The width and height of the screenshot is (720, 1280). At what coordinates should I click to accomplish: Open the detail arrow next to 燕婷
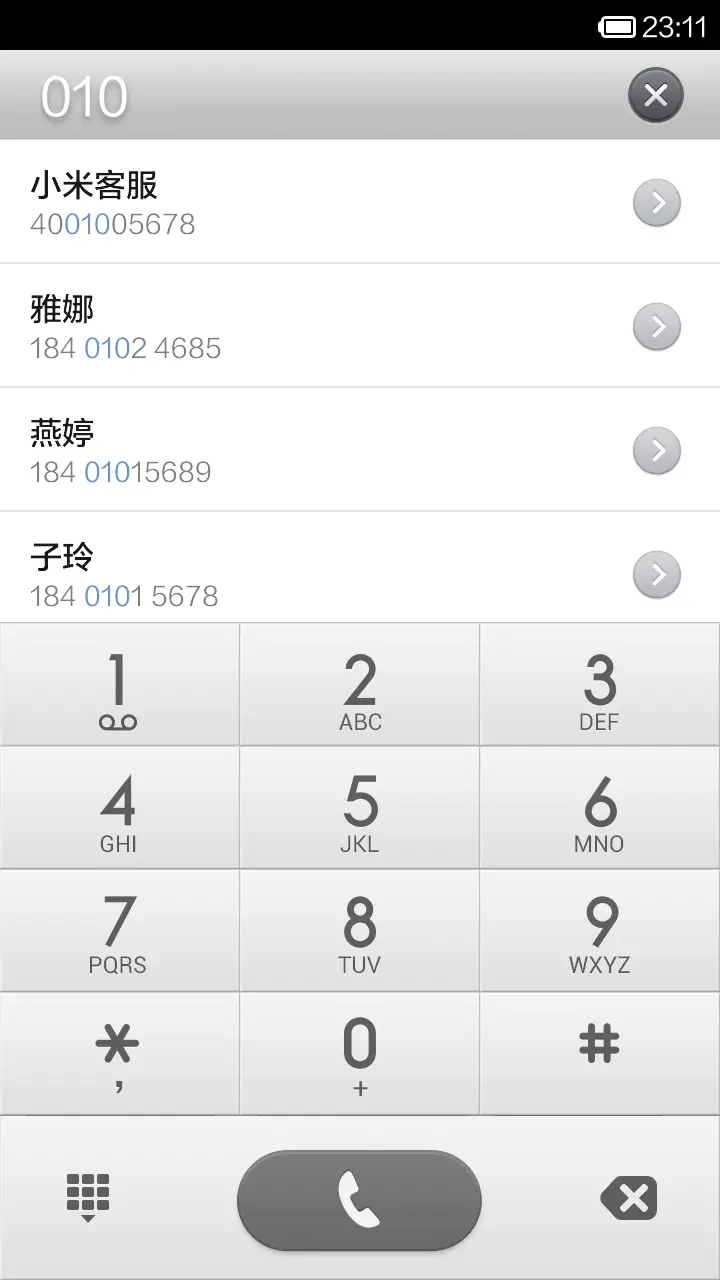pos(657,450)
